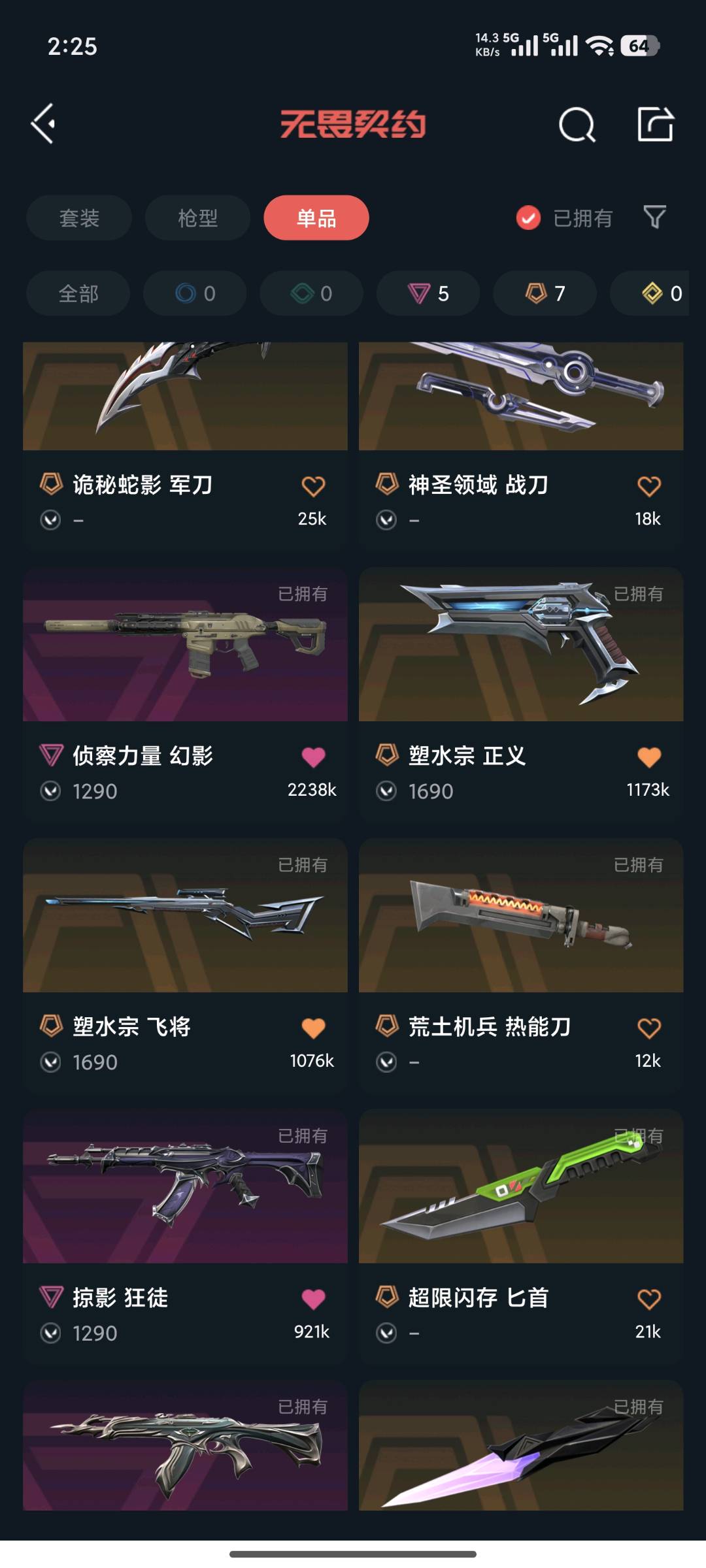Select the 单品 tab
706x1568 pixels.
(x=316, y=218)
